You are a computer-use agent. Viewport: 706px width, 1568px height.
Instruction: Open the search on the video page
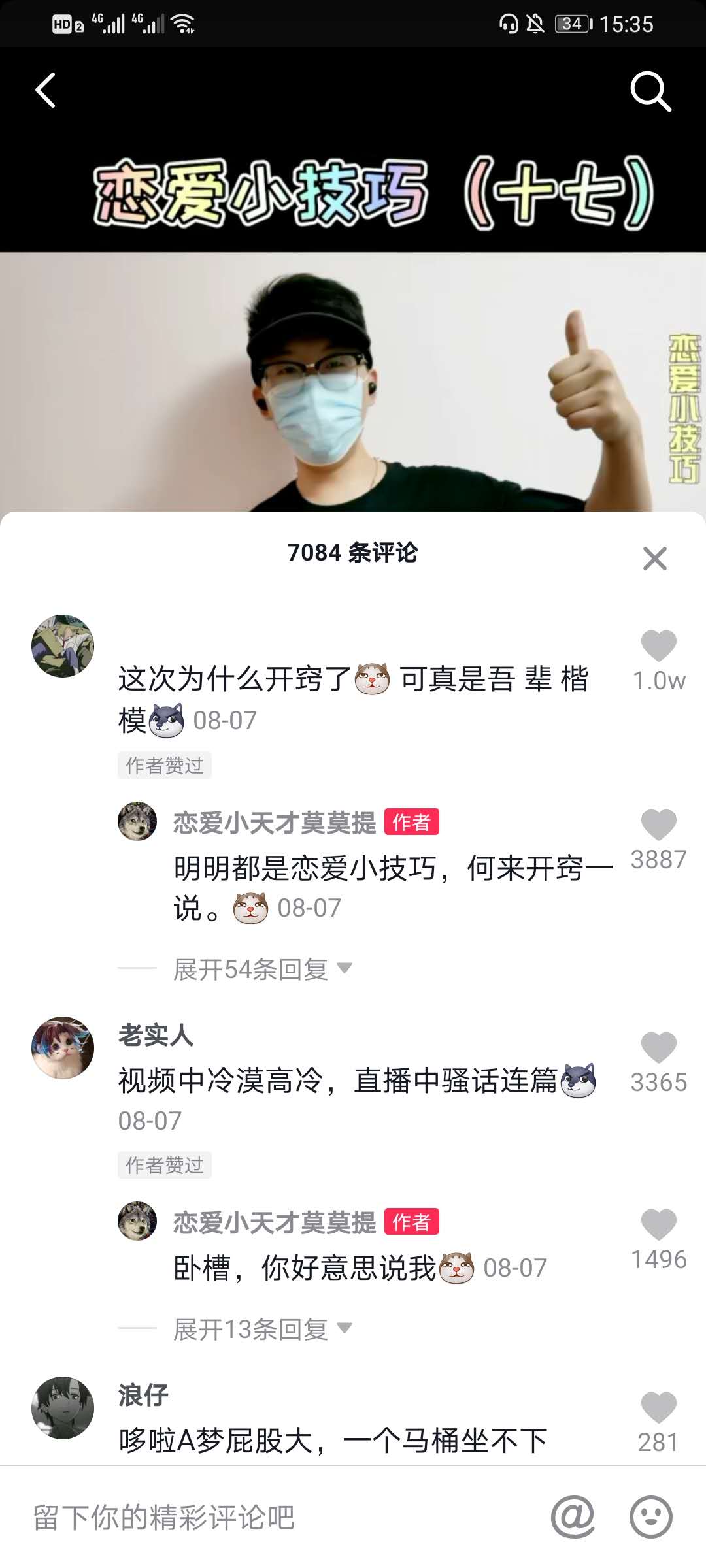(650, 91)
